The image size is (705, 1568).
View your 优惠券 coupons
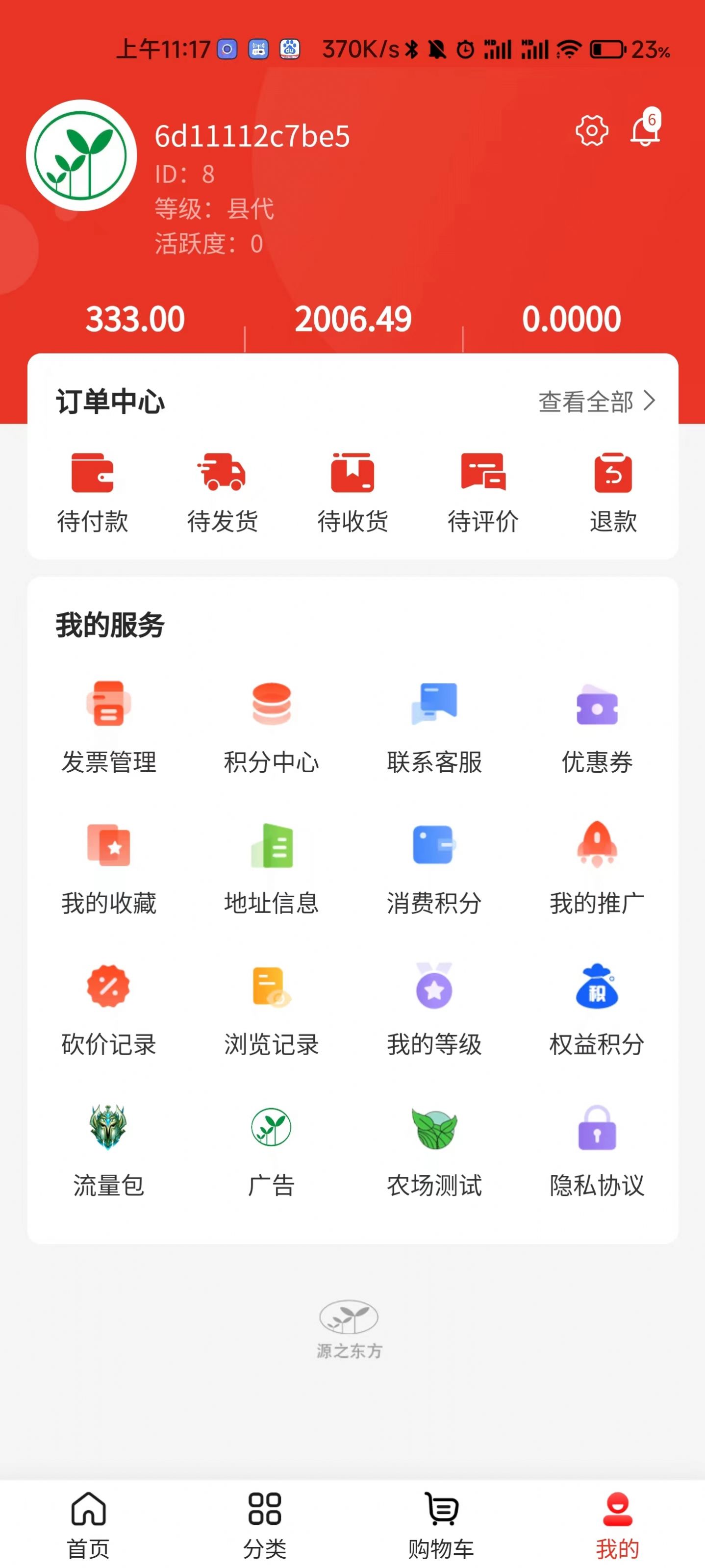point(597,728)
